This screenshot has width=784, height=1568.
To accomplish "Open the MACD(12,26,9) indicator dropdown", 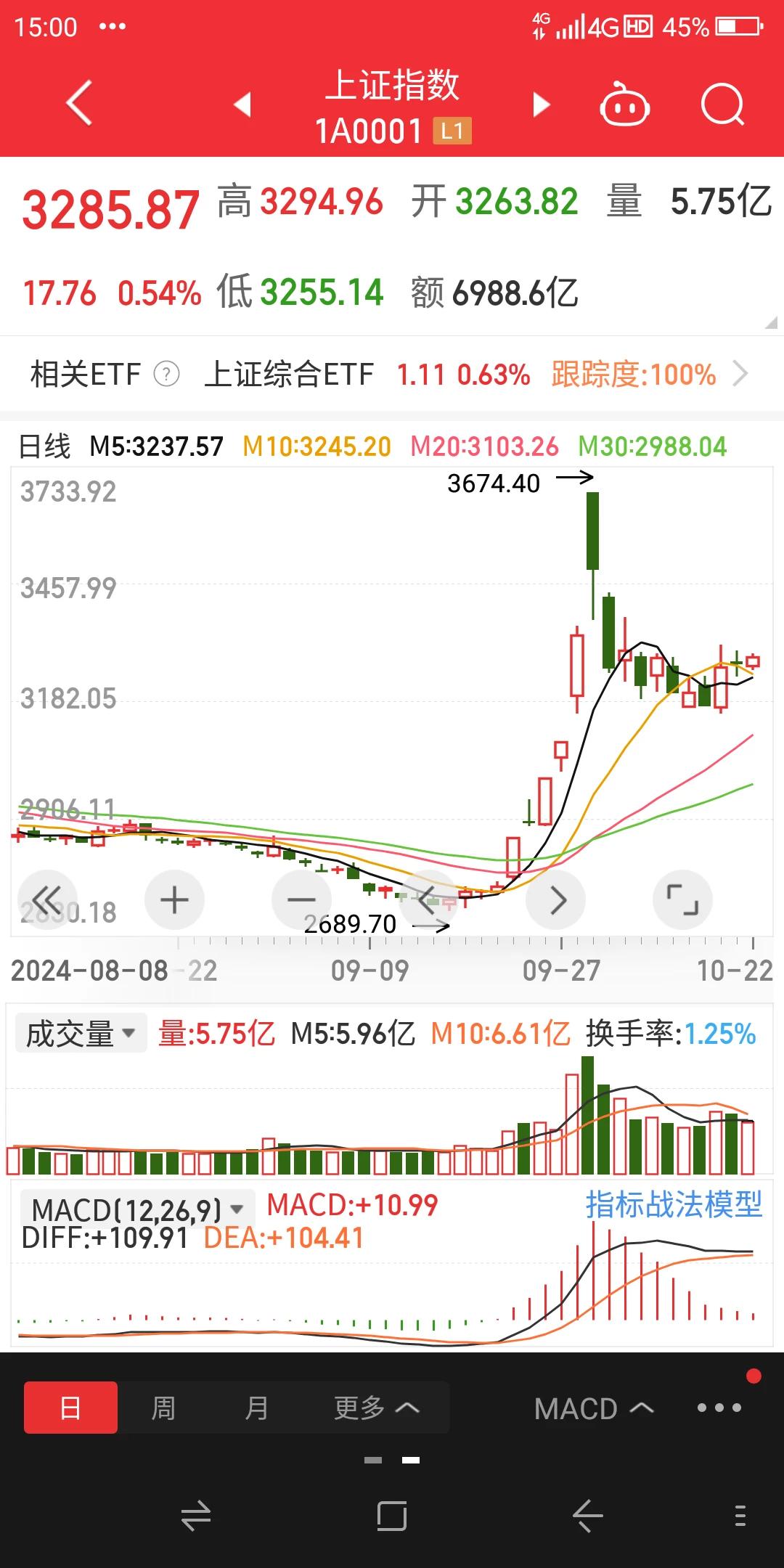I will (137, 1209).
